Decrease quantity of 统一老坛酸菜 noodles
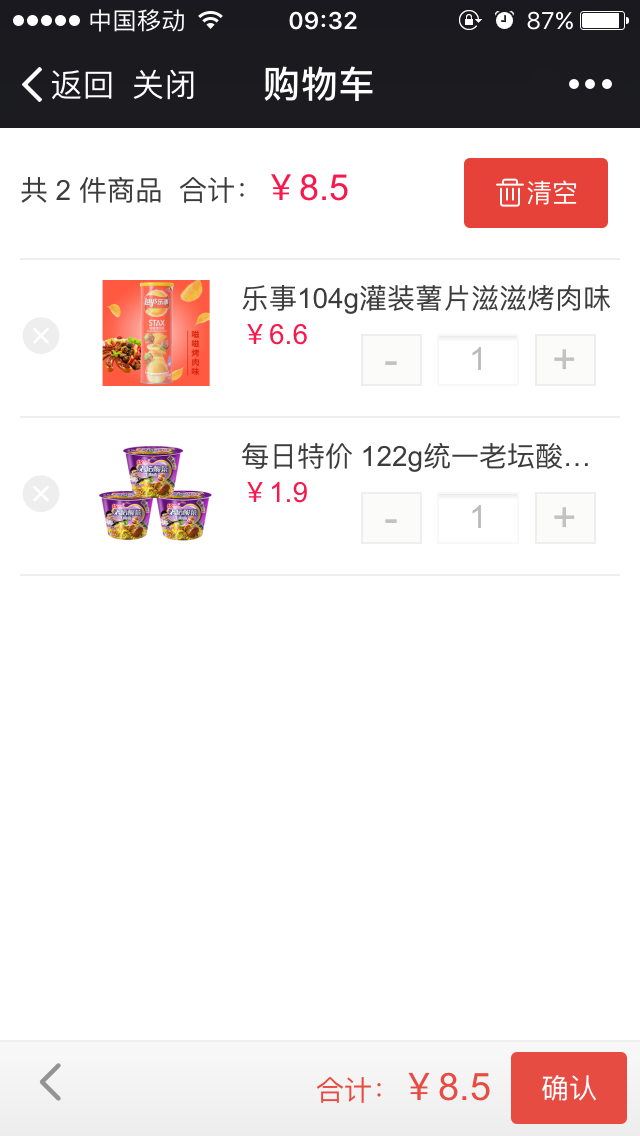640x1136 pixels. click(x=391, y=518)
